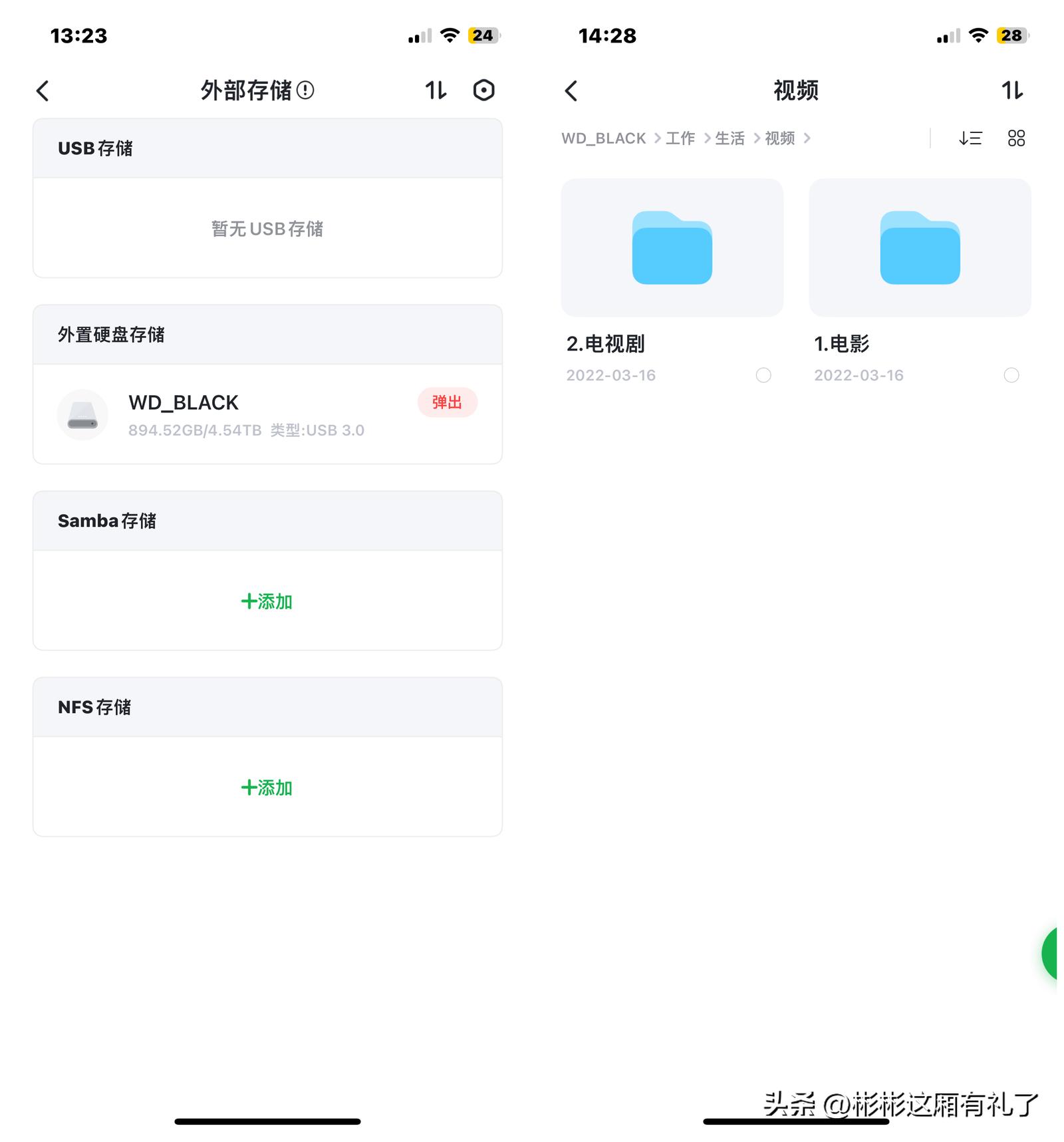Select the checkbox for 2.电视剧 folder

(x=763, y=375)
